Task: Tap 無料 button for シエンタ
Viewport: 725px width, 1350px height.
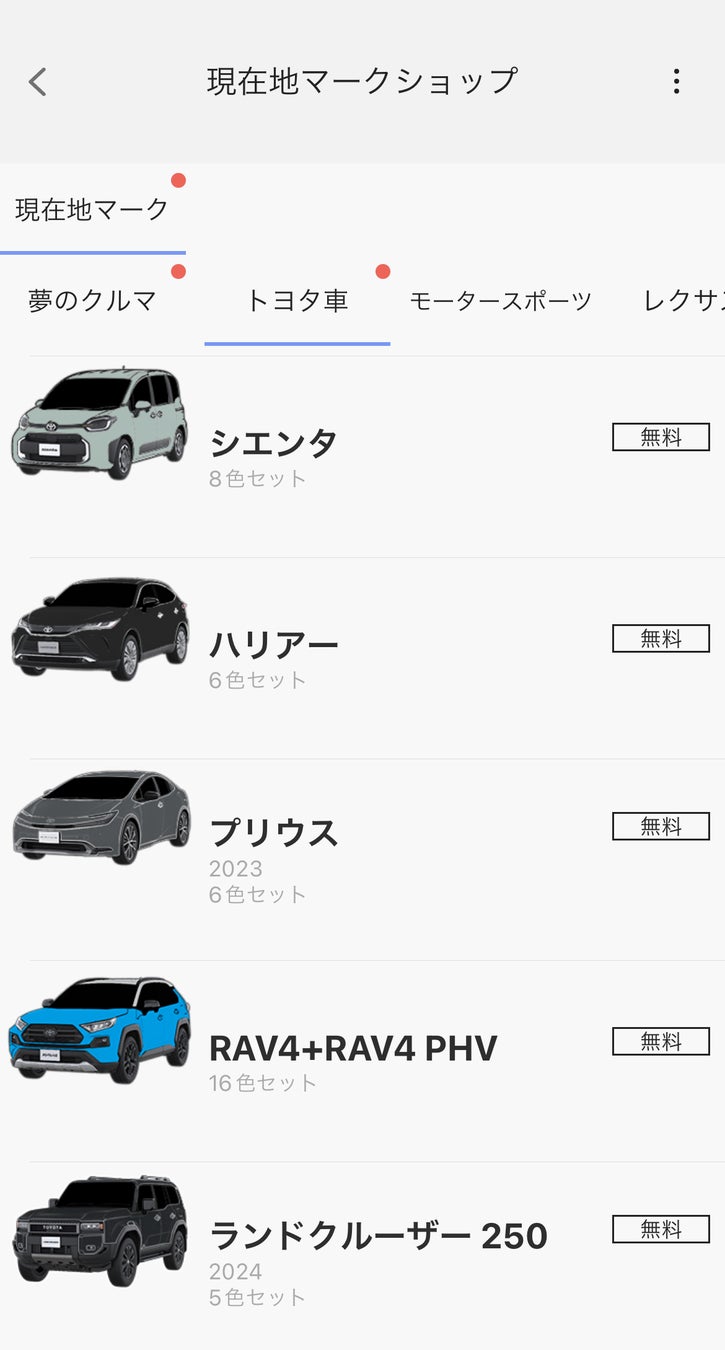Action: pyautogui.click(x=660, y=437)
